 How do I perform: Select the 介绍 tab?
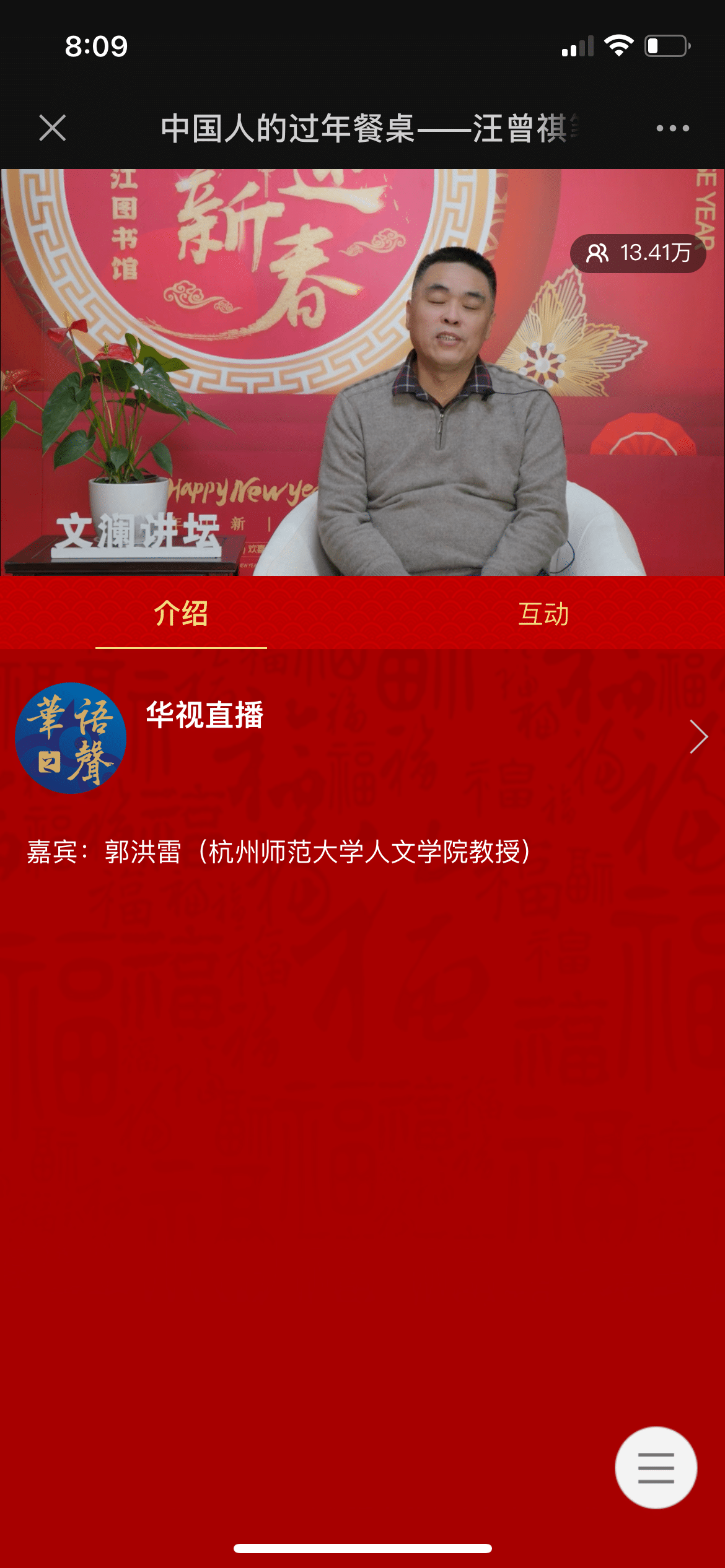point(181,614)
